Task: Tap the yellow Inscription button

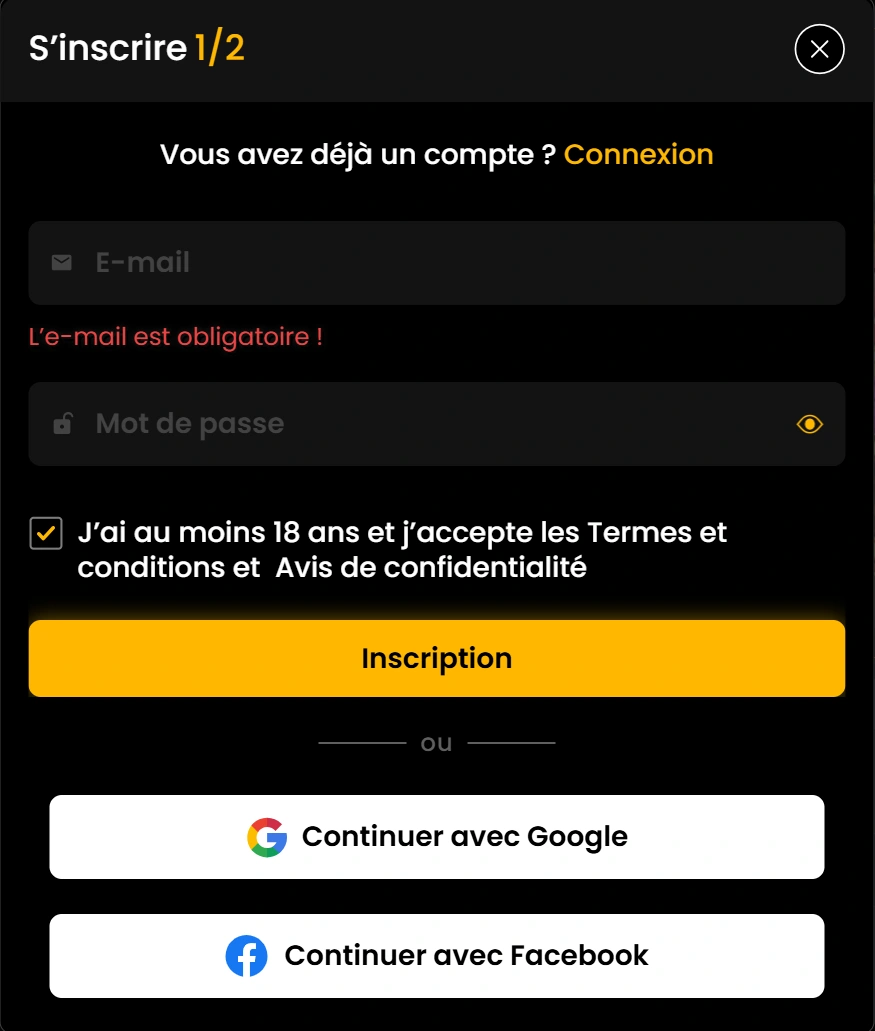Action: pyautogui.click(x=437, y=658)
